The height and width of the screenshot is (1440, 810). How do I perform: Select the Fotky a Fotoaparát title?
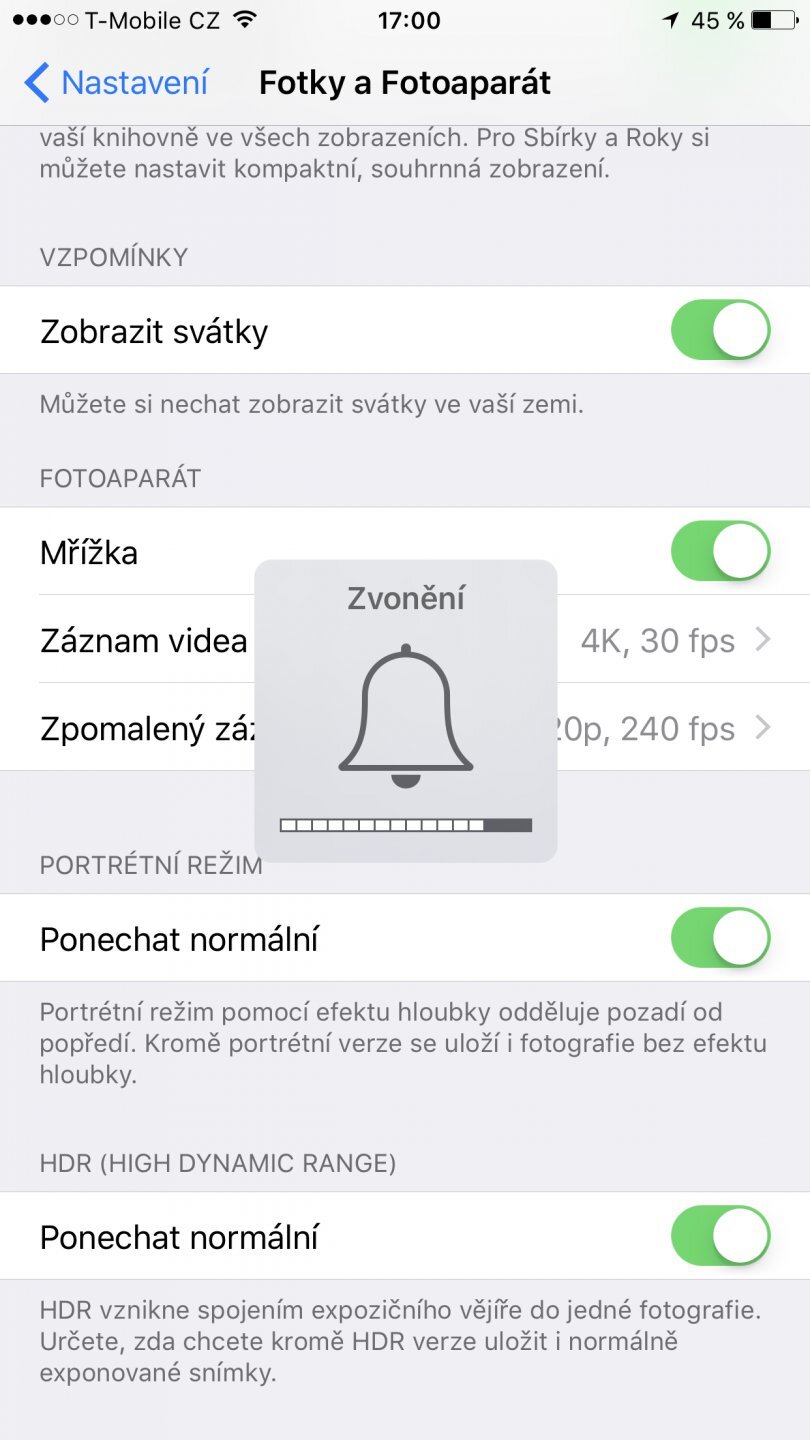click(x=404, y=84)
